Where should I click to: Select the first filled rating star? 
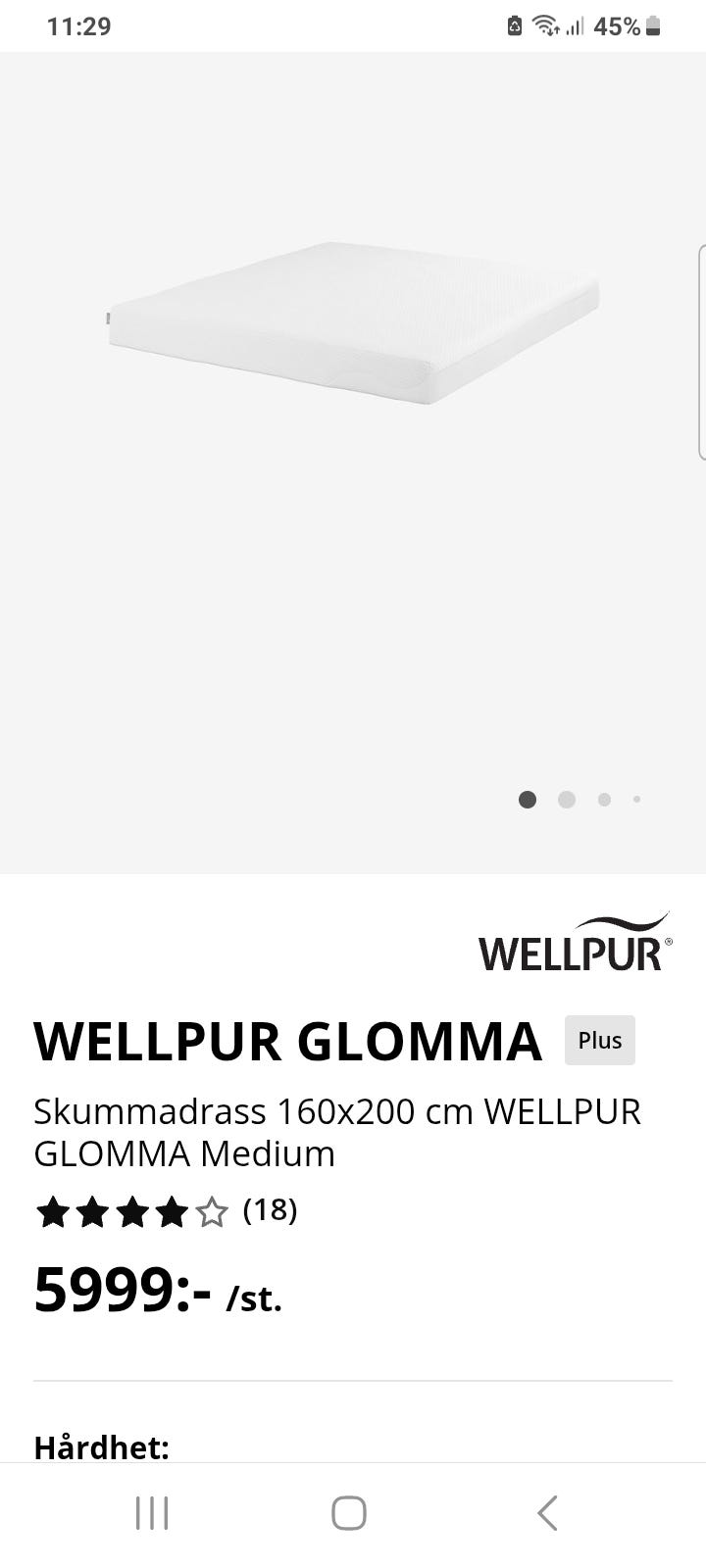[x=54, y=1211]
